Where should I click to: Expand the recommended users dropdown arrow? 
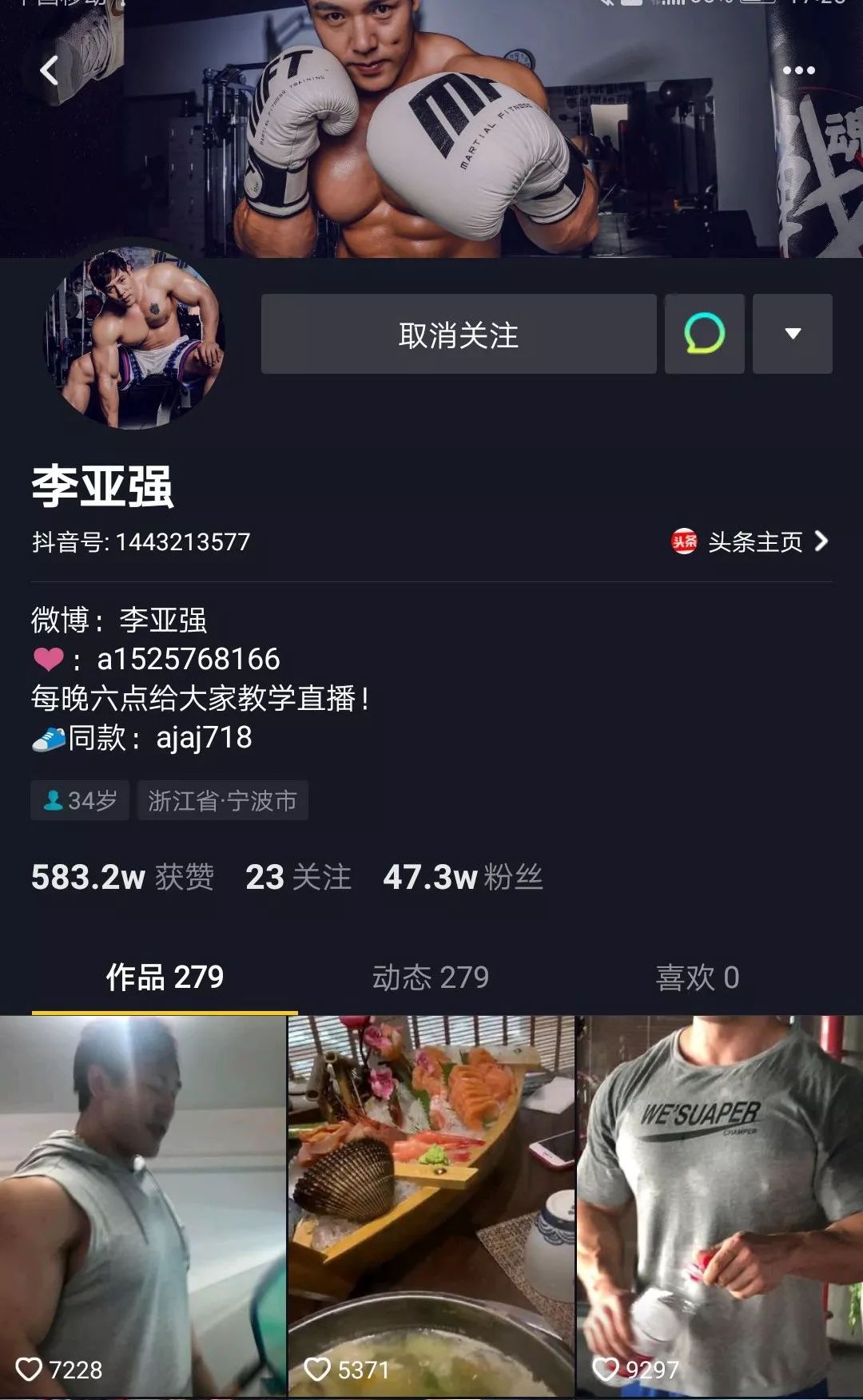pos(792,334)
